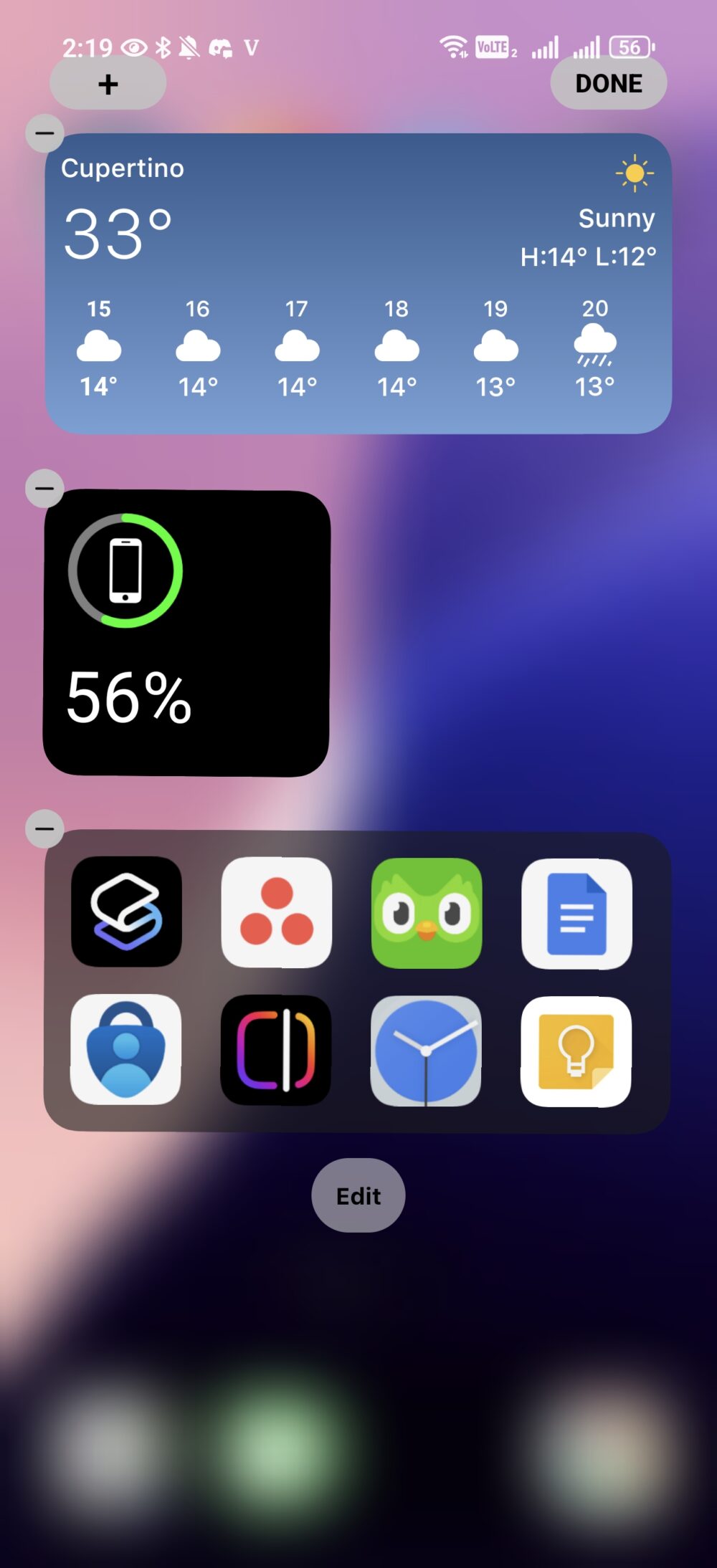This screenshot has height=1568, width=717.
Task: Tap Done to finish editing widgets
Action: click(x=608, y=83)
